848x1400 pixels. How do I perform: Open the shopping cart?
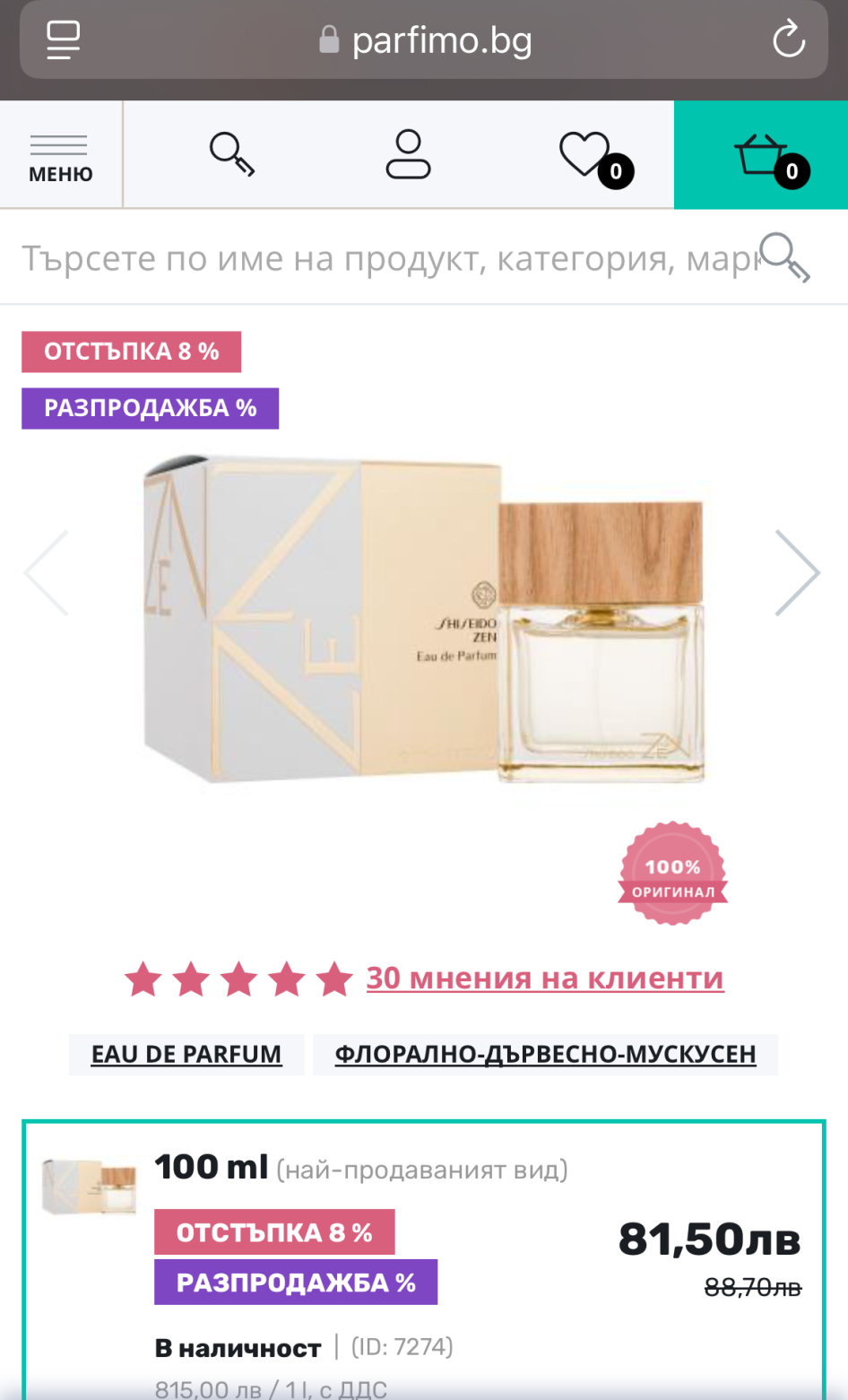point(762,155)
